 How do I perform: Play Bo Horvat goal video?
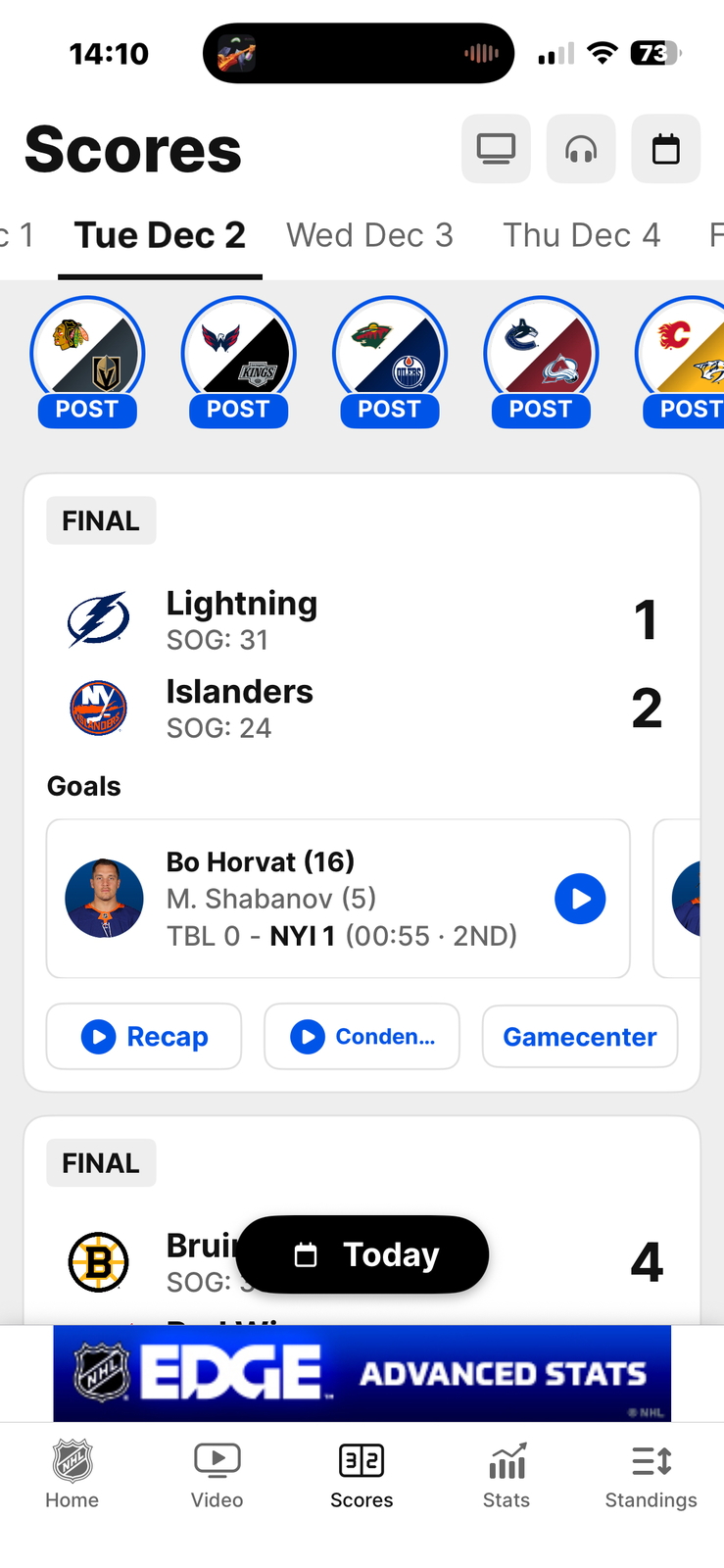coord(580,899)
